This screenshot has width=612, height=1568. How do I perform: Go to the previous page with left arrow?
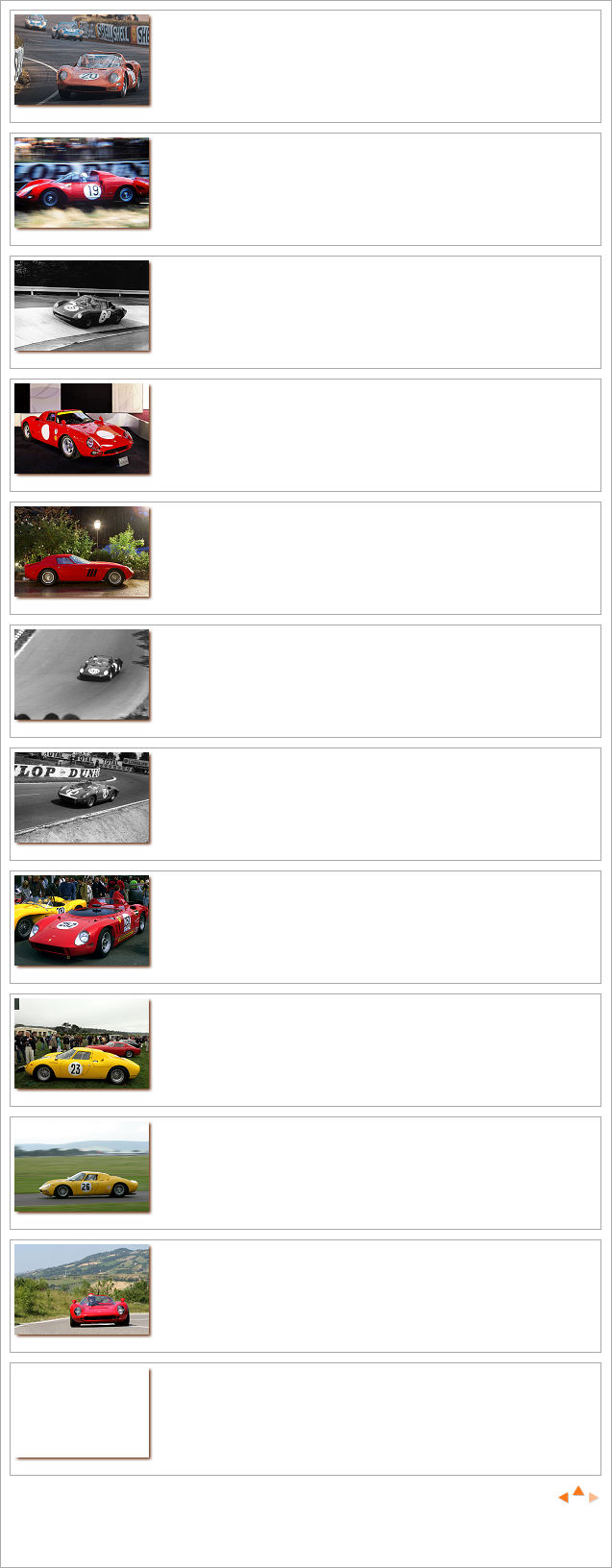563,1497
